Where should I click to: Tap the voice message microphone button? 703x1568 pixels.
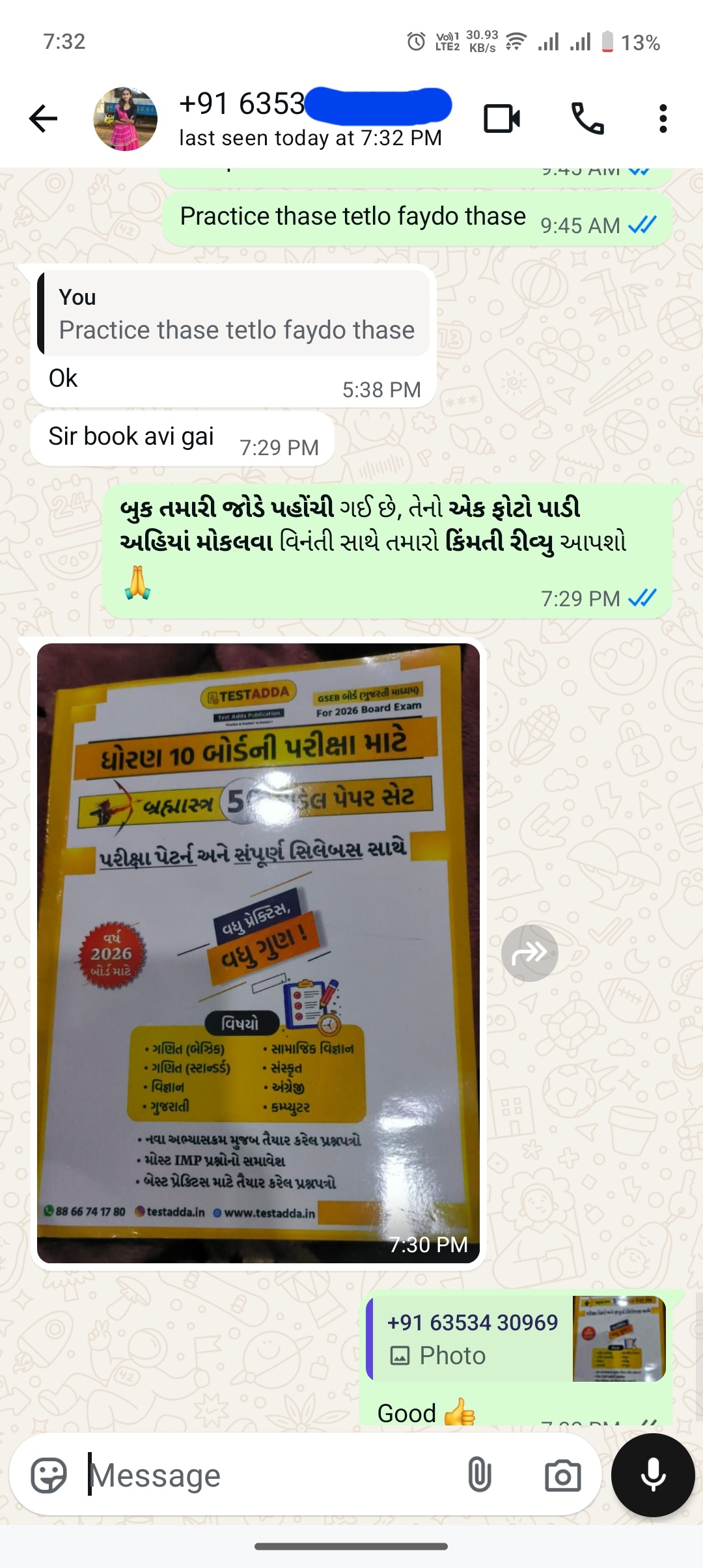coord(653,1476)
